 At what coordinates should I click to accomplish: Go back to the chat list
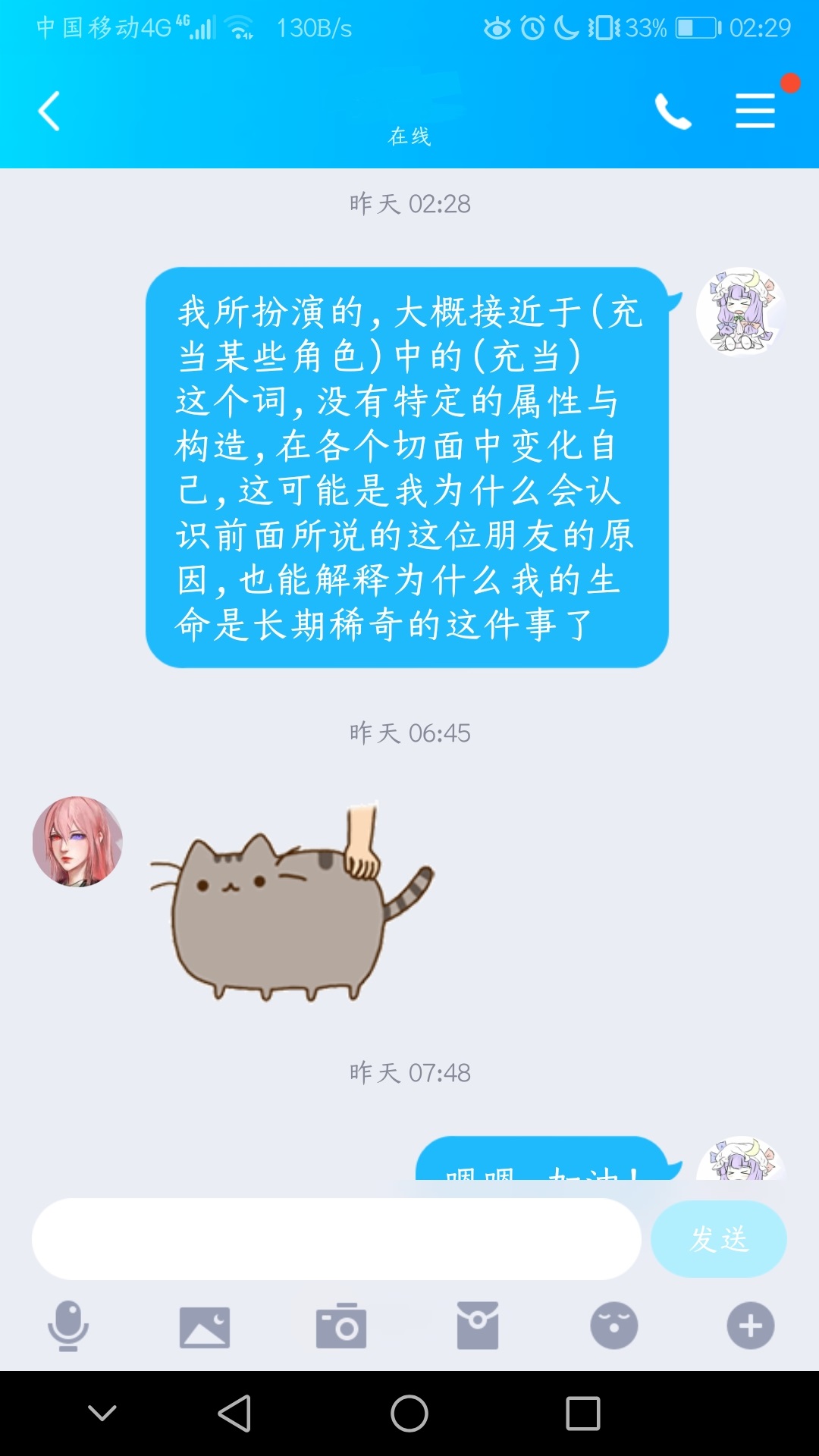pyautogui.click(x=49, y=111)
